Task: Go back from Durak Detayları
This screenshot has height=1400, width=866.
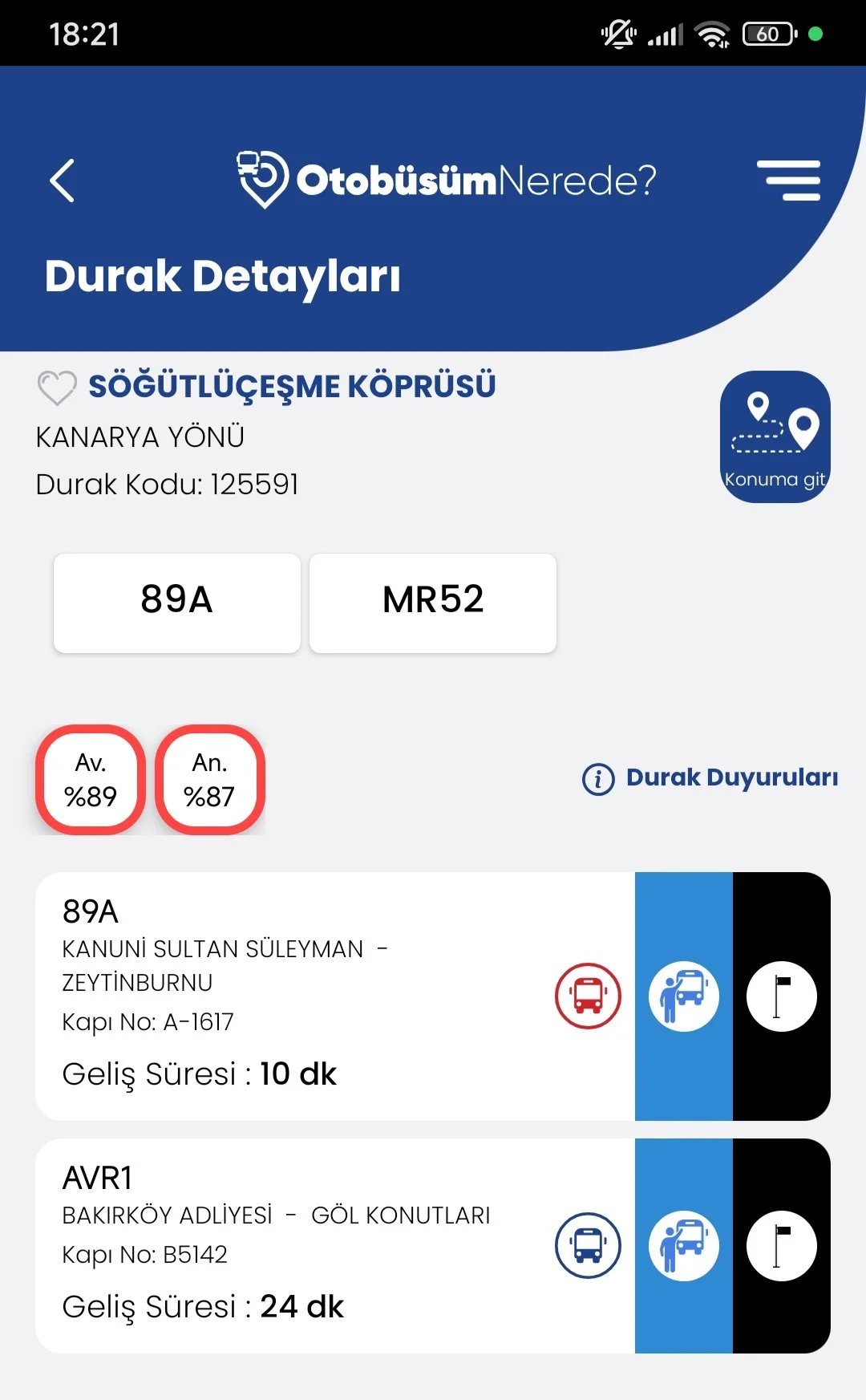Action: (63, 181)
